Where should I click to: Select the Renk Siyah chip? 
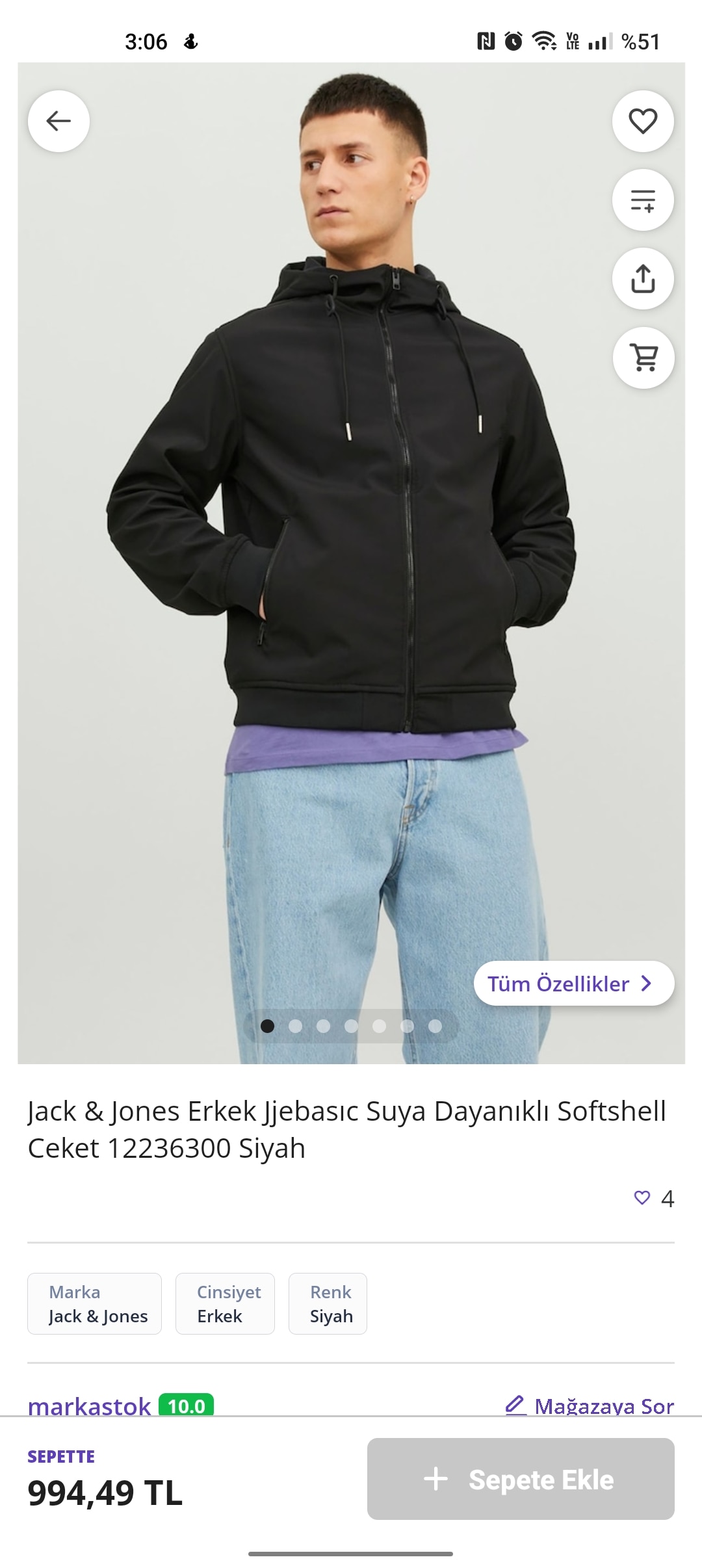pos(328,1303)
